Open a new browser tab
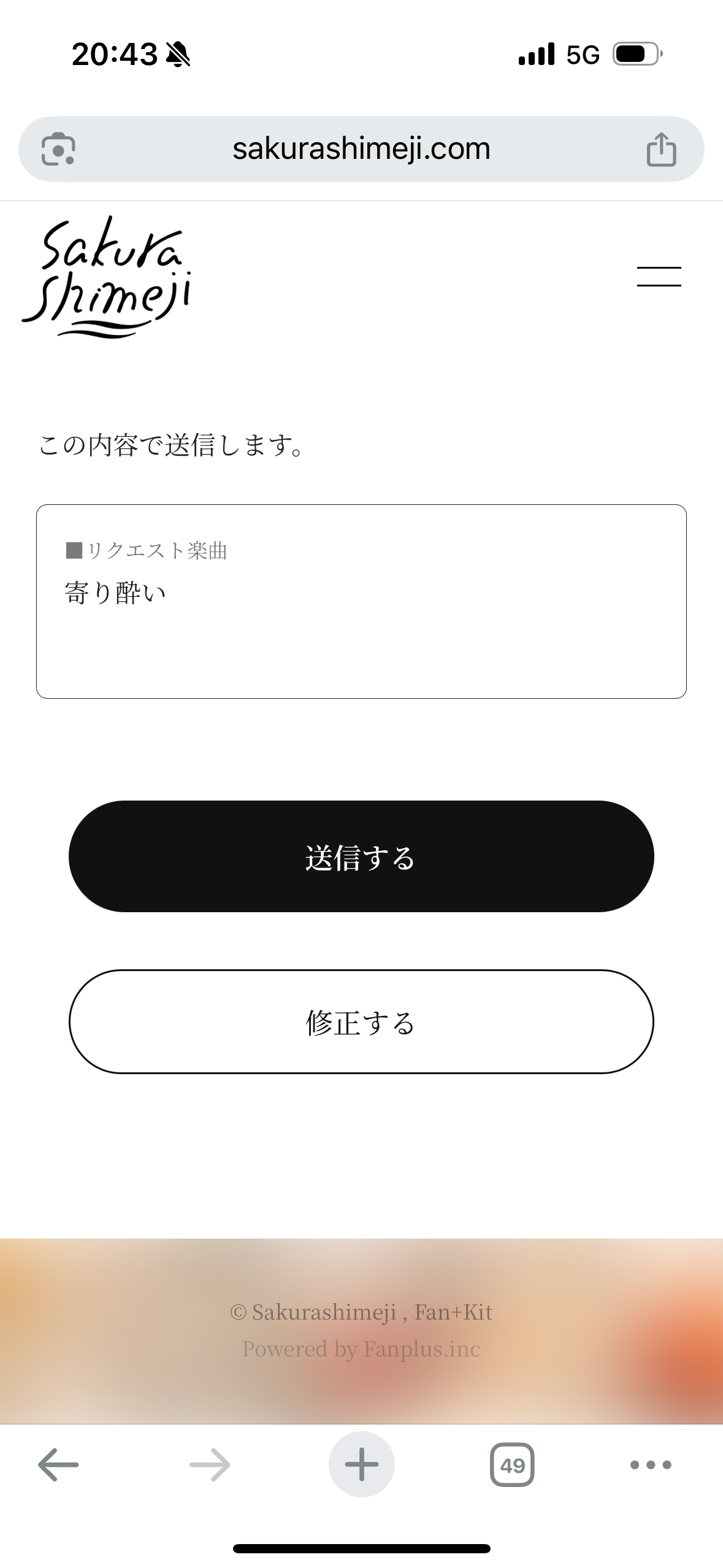Viewport: 723px width, 1568px height. tap(361, 1465)
